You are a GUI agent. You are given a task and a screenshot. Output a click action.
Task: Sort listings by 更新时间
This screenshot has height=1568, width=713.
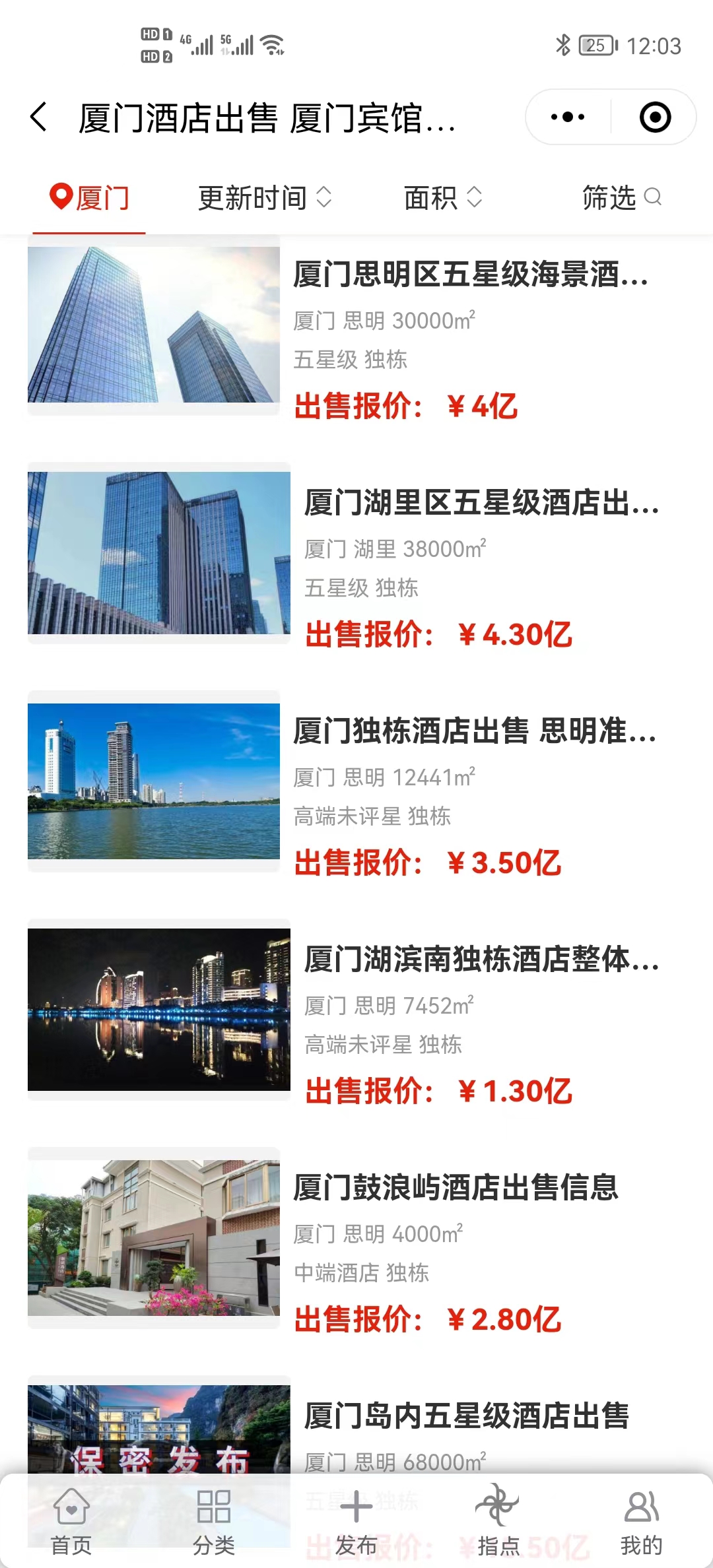(264, 198)
